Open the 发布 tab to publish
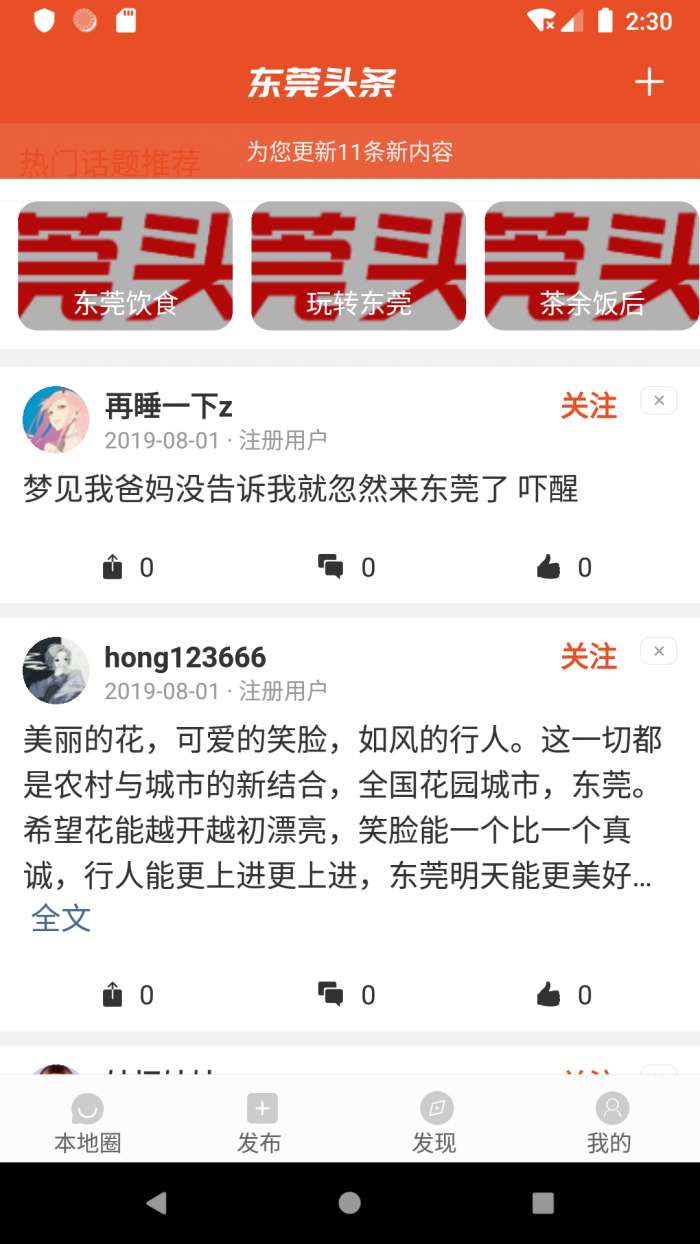 [261, 1122]
